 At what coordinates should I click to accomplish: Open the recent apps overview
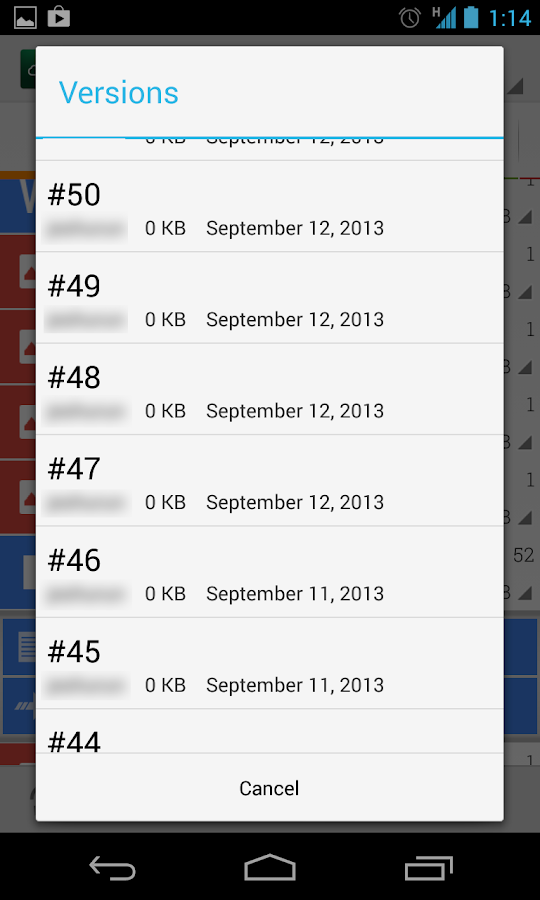[428, 867]
